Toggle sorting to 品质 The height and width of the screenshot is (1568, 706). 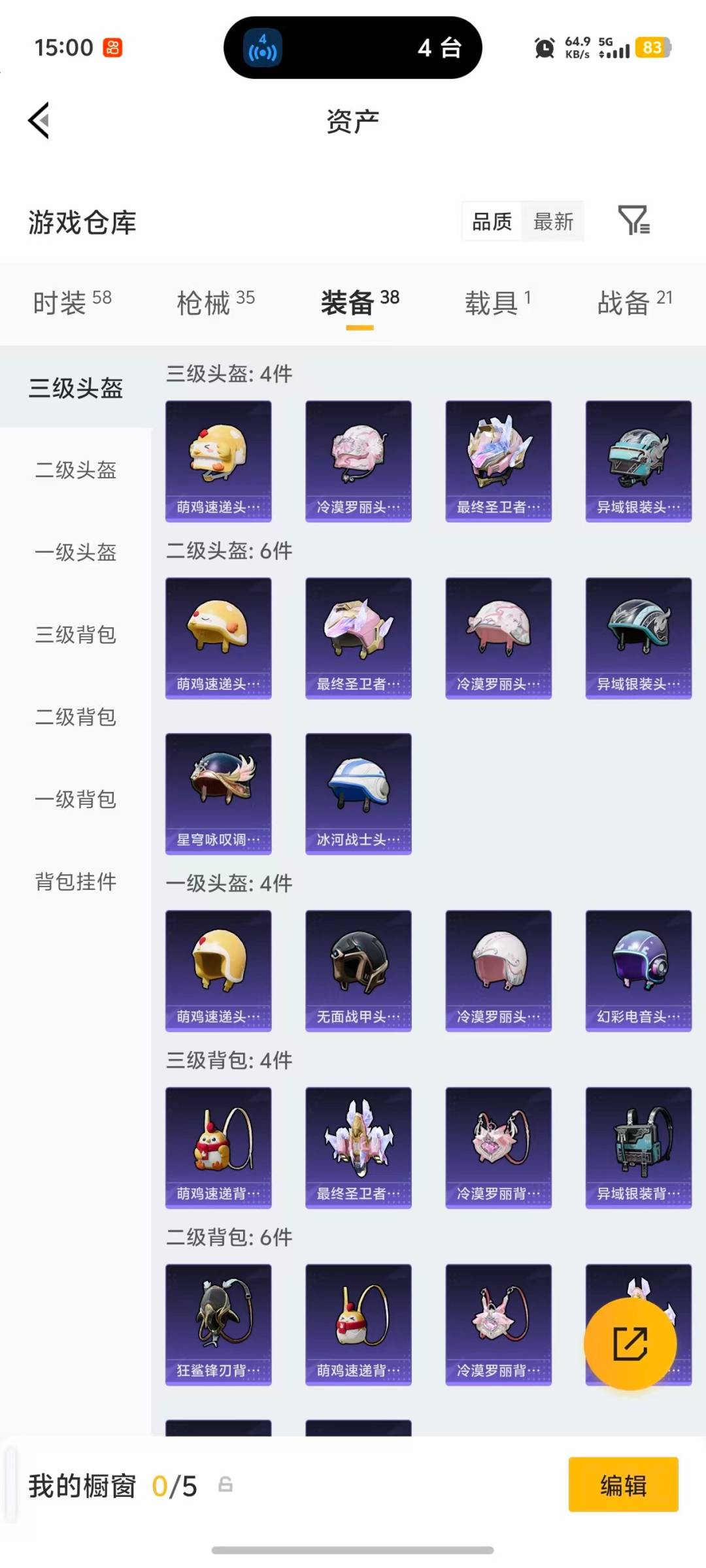490,222
